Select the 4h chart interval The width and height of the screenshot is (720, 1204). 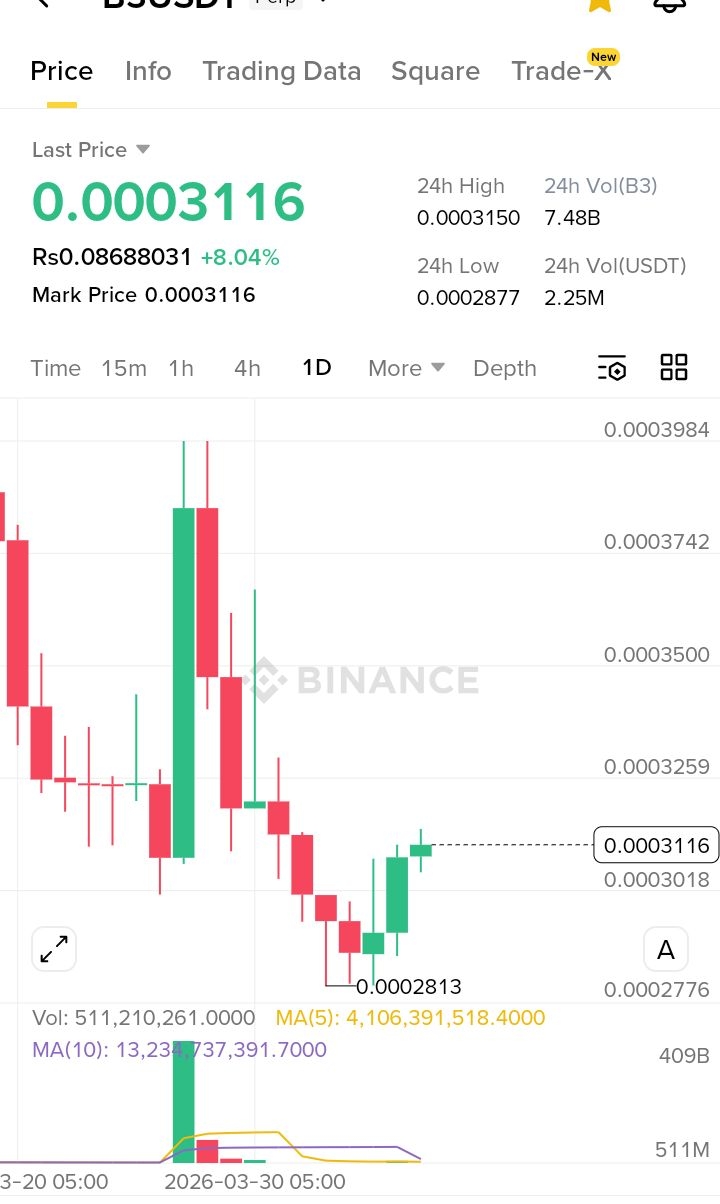pyautogui.click(x=247, y=368)
